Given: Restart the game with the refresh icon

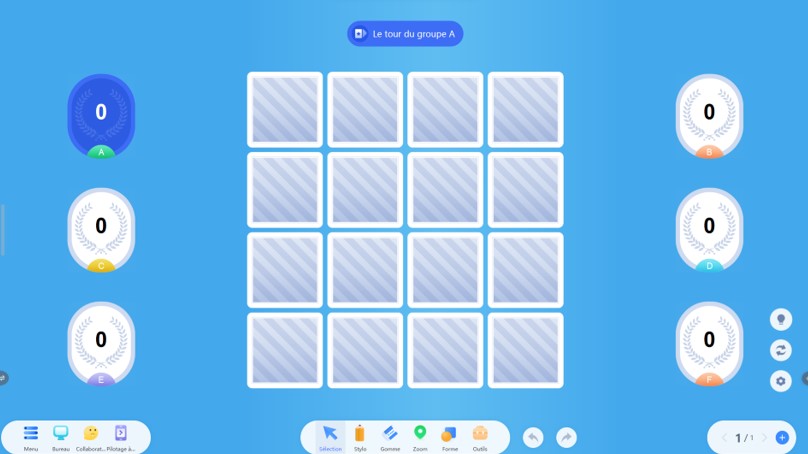Looking at the screenshot, I should [x=781, y=350].
